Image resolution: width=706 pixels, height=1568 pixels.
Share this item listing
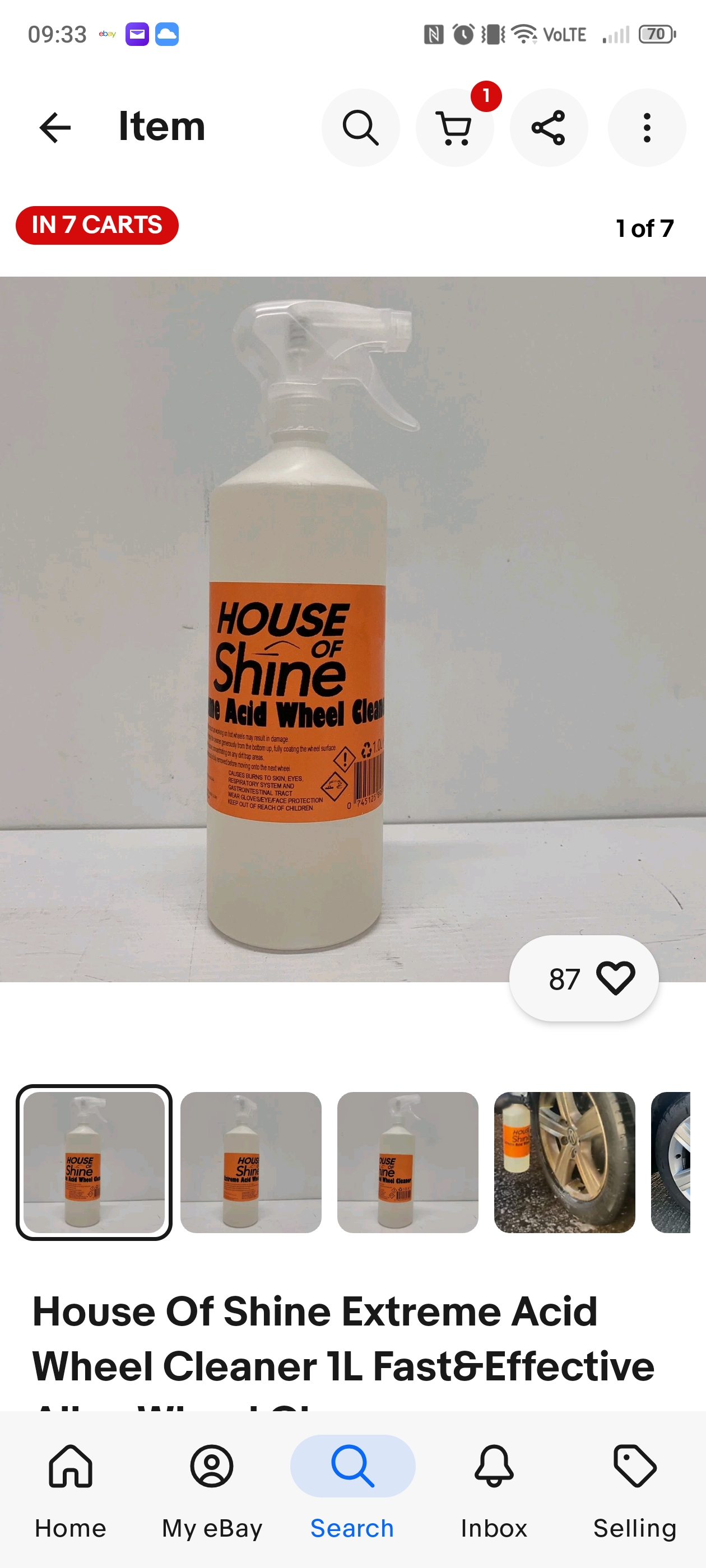[548, 128]
